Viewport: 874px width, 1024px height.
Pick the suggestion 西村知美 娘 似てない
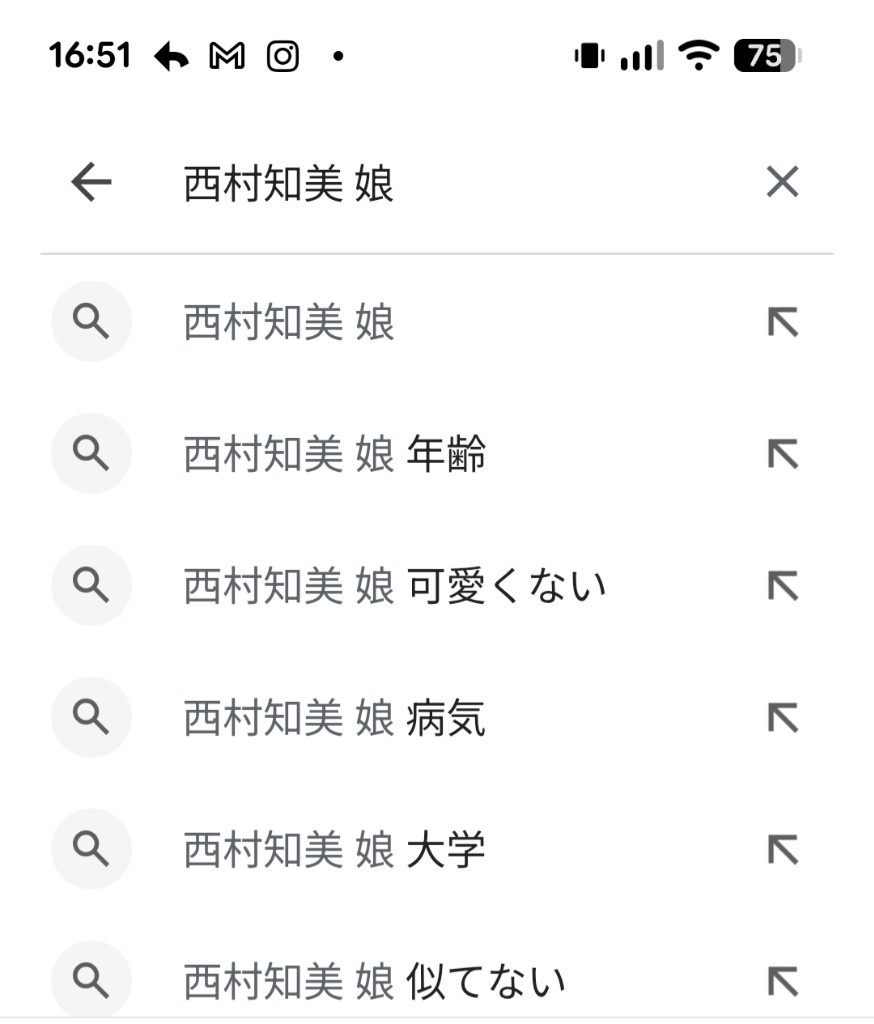click(374, 982)
